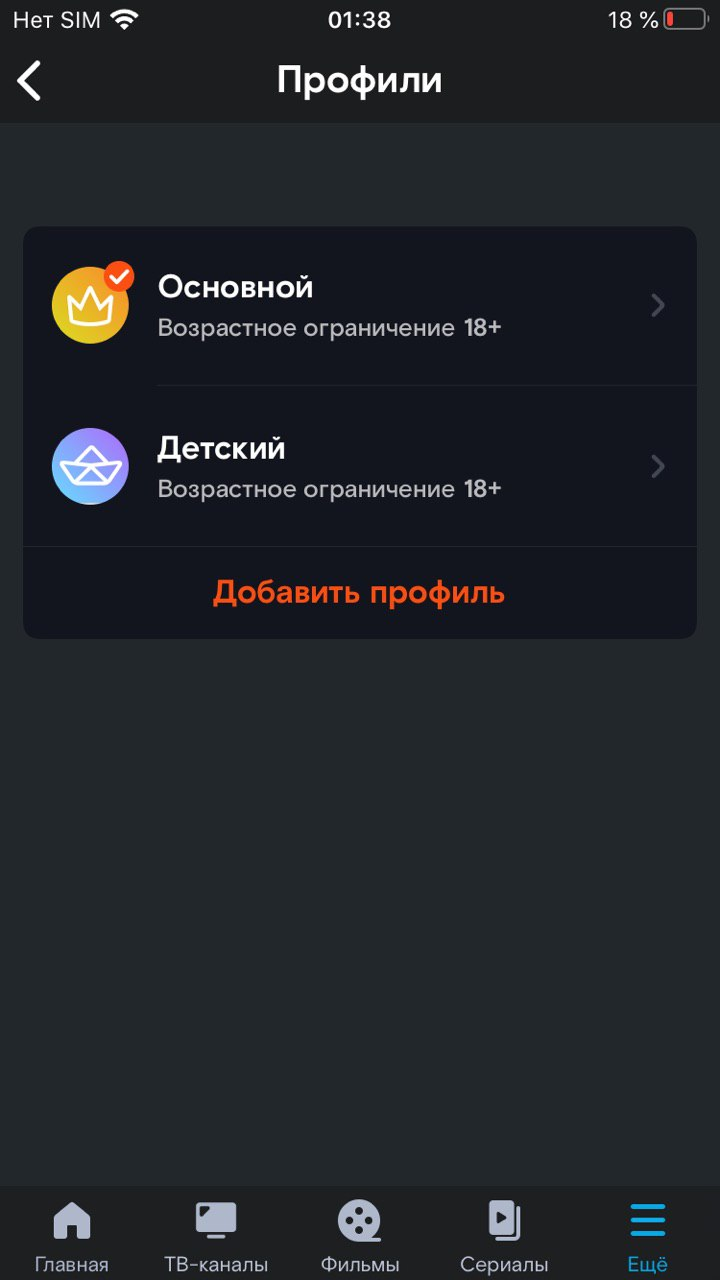Open the Детский profile settings
The width and height of the screenshot is (720, 1280).
click(x=360, y=466)
